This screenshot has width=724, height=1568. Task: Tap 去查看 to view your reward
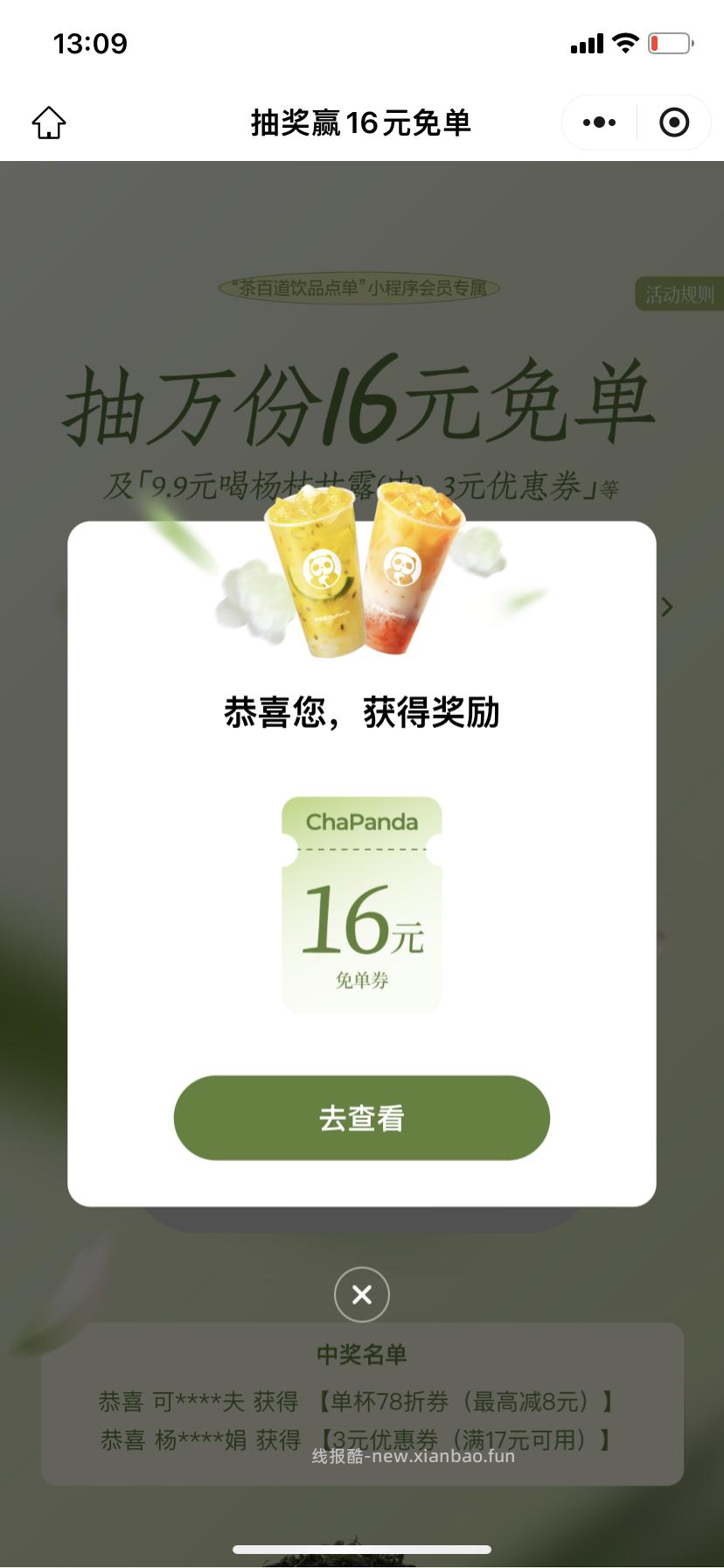[x=362, y=1117]
